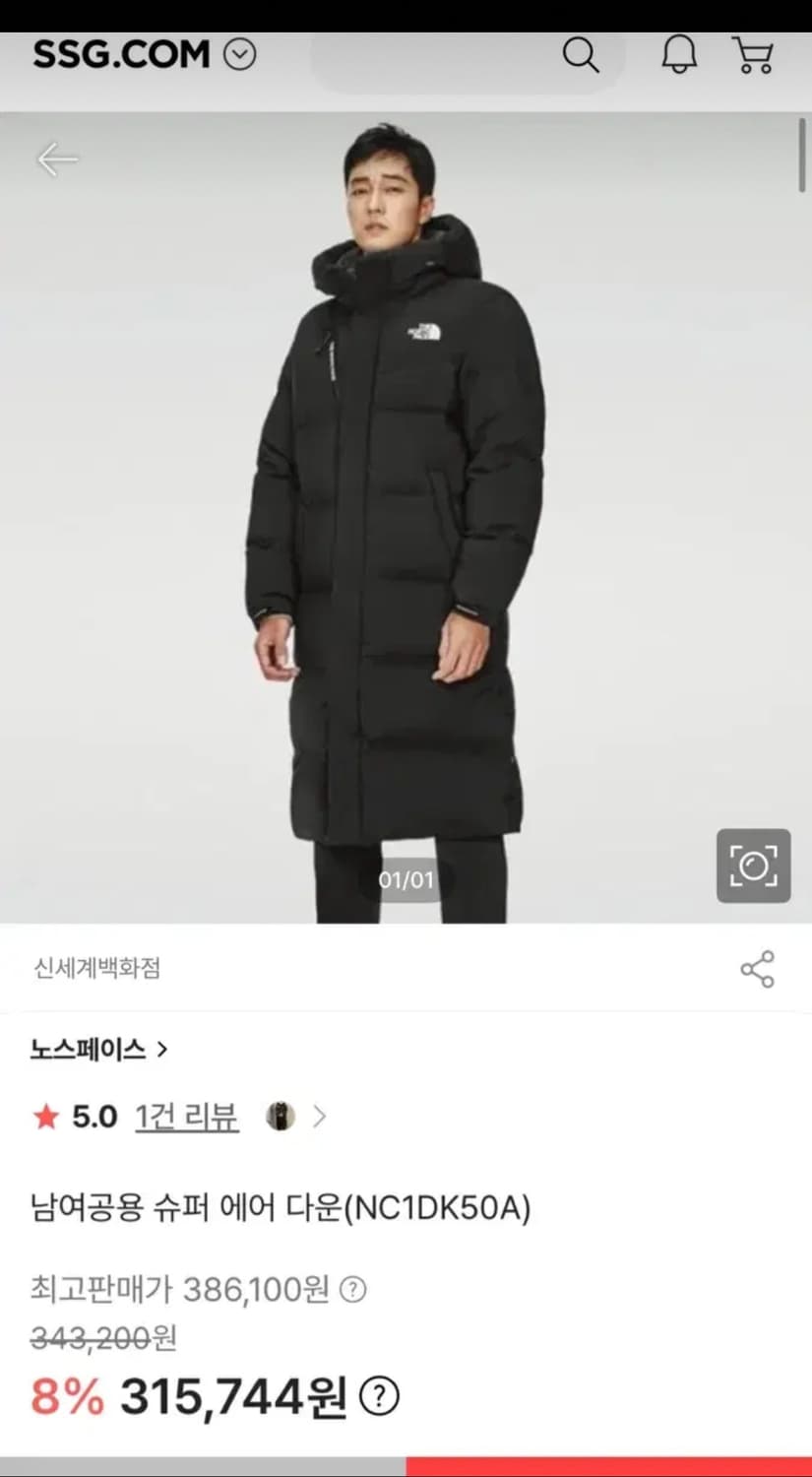Open image search with the camera icon
Screen dimensions: 812x1477
point(754,866)
